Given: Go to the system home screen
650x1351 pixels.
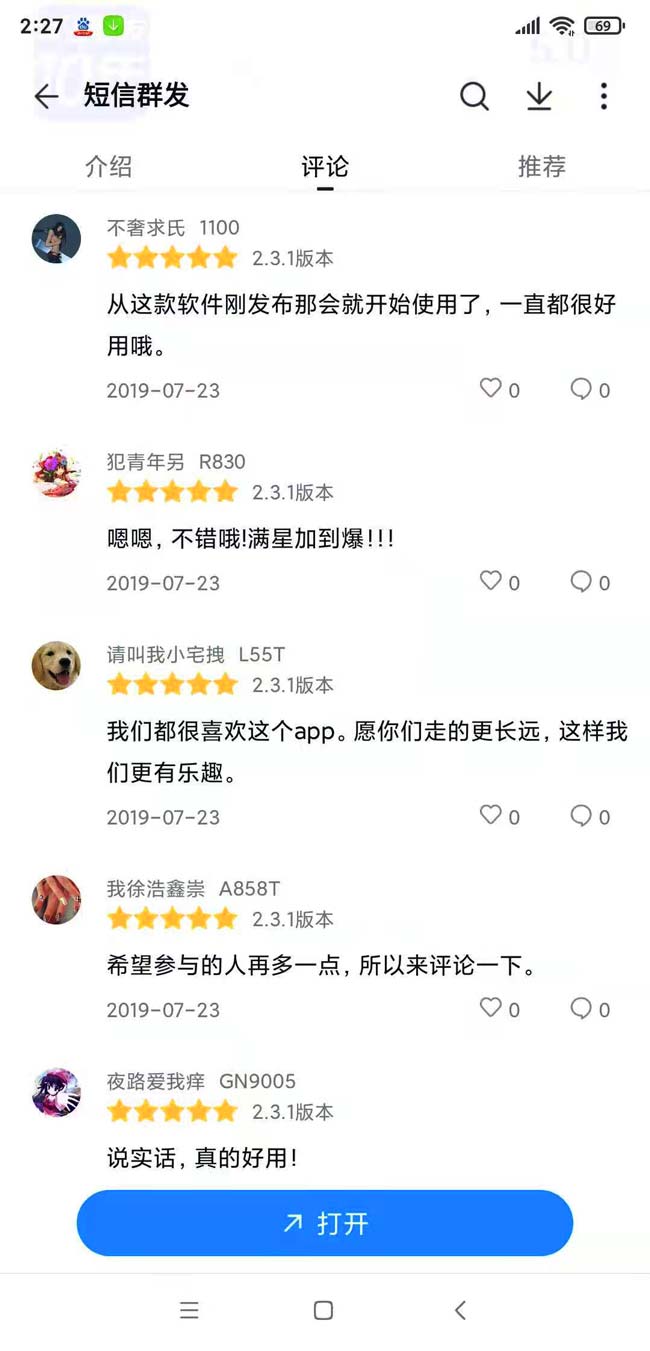Looking at the screenshot, I should point(323,1310).
